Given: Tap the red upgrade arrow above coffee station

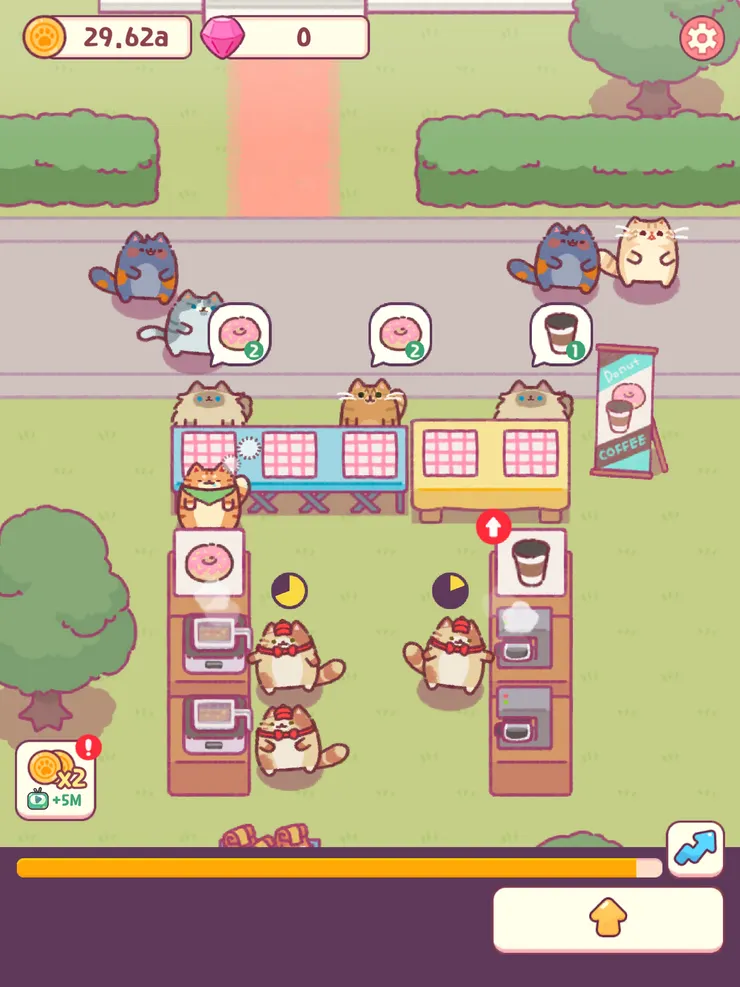Looking at the screenshot, I should click(x=494, y=527).
